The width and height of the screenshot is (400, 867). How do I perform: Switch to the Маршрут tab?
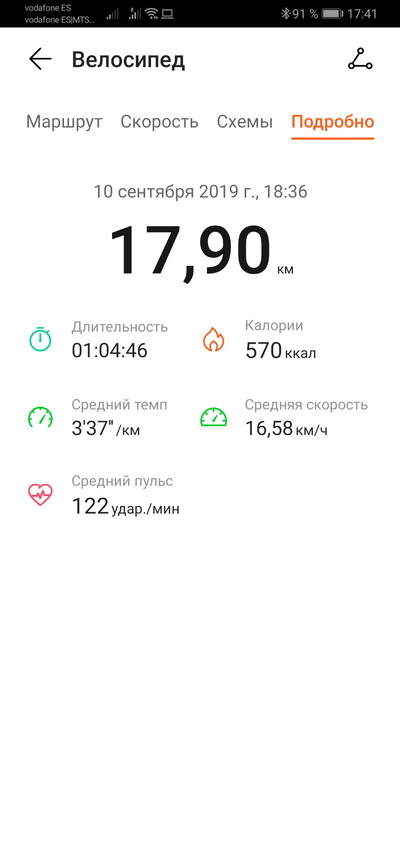point(64,122)
